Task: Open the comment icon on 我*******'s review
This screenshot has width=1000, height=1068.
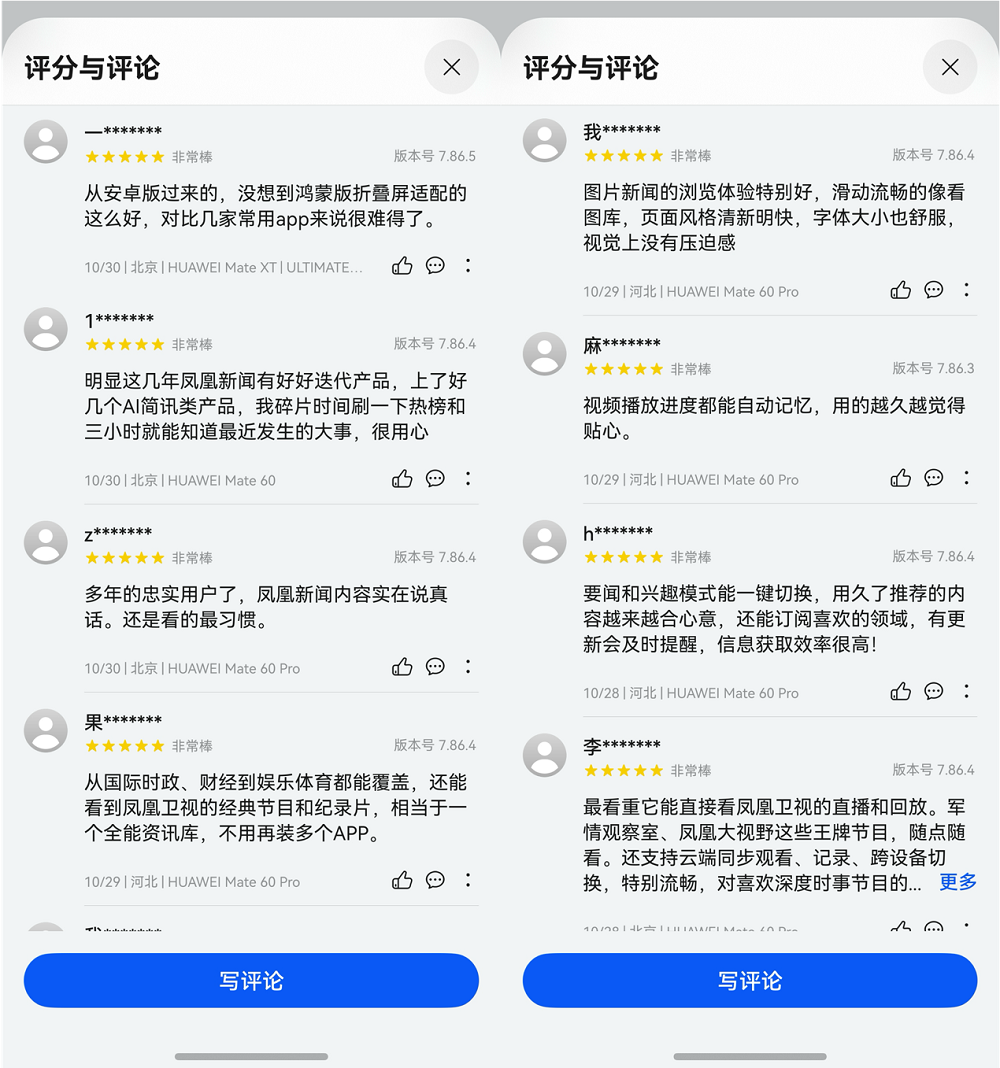Action: tap(933, 290)
